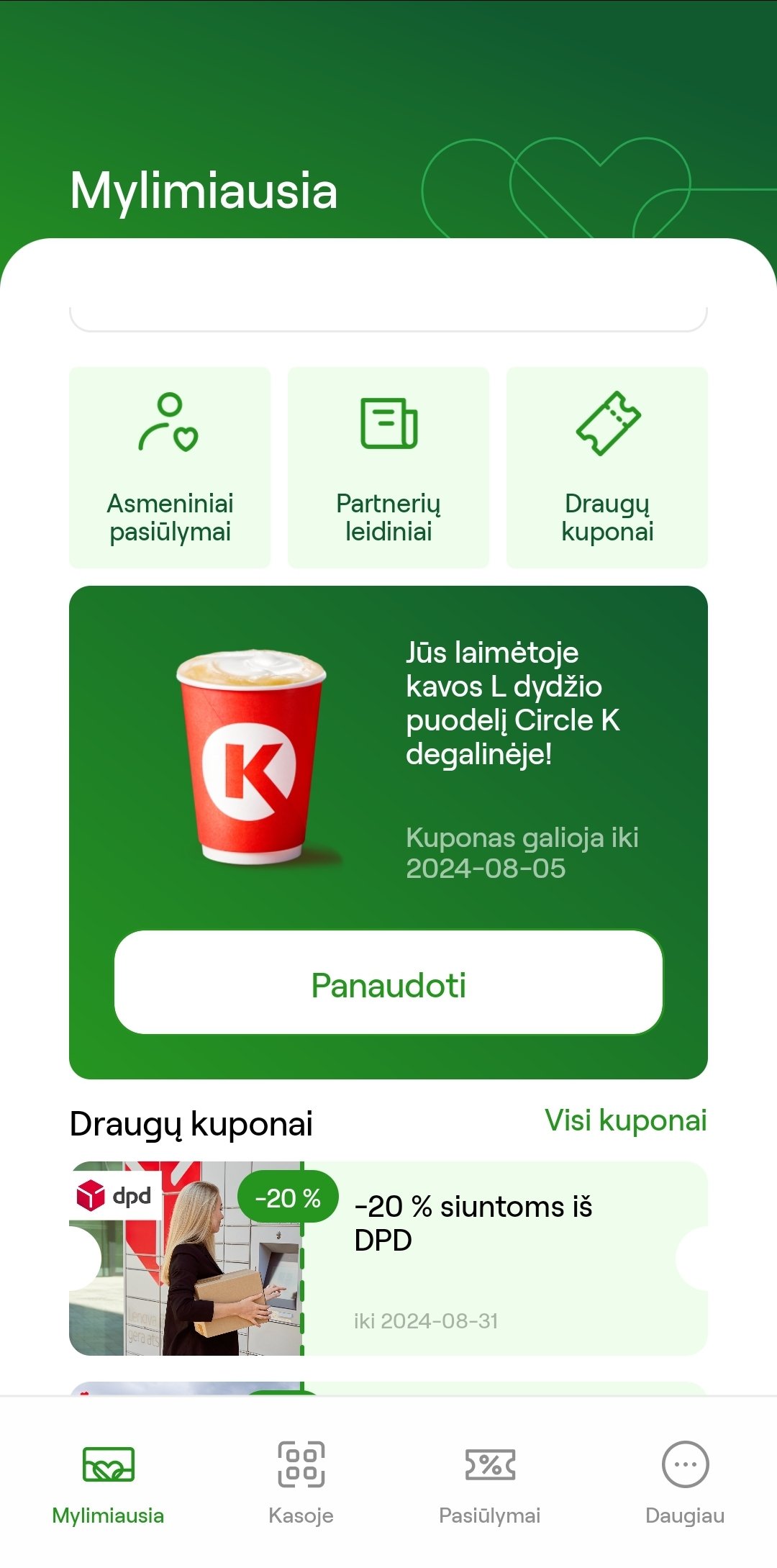Open the Daugiau tab
The image size is (777, 1568).
click(x=685, y=1483)
